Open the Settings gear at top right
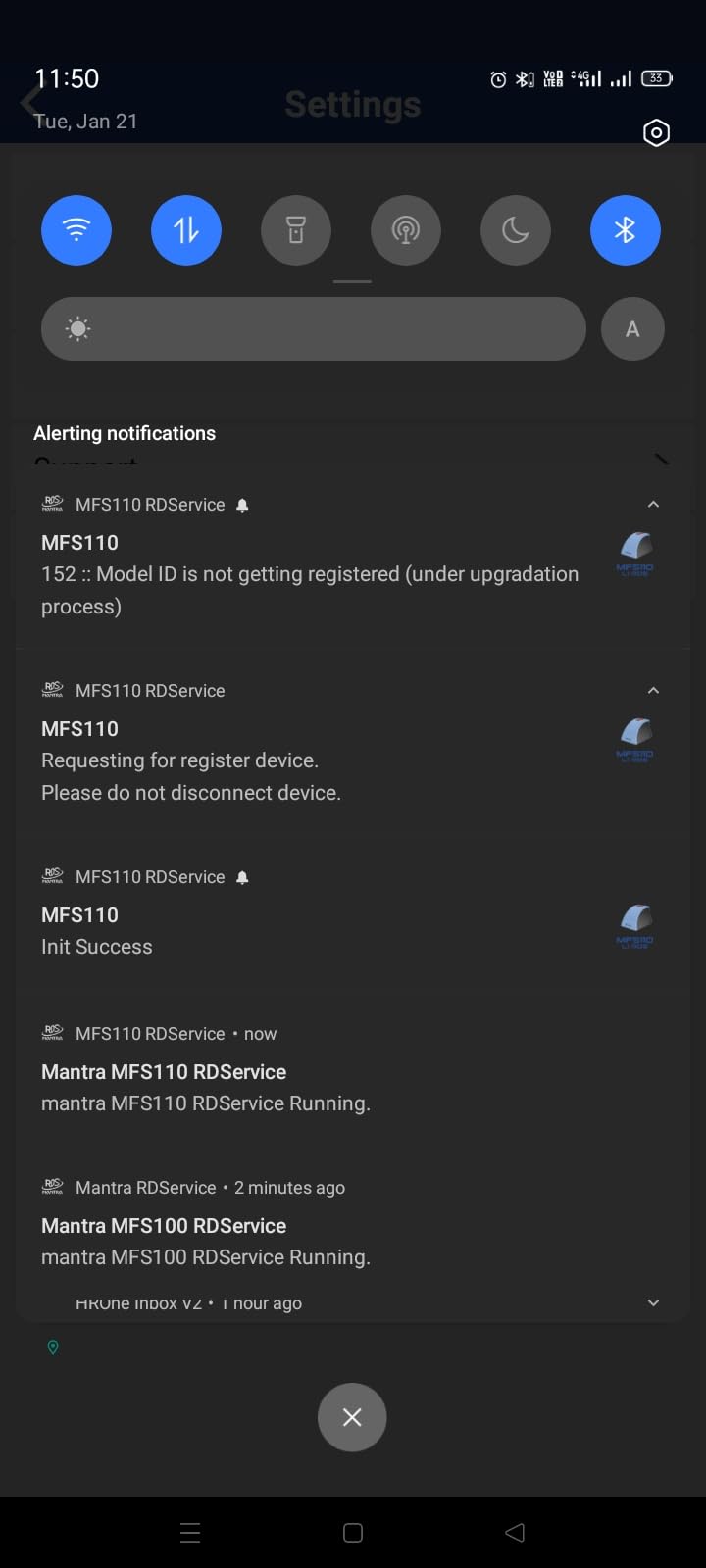The image size is (706, 1568). (x=655, y=132)
